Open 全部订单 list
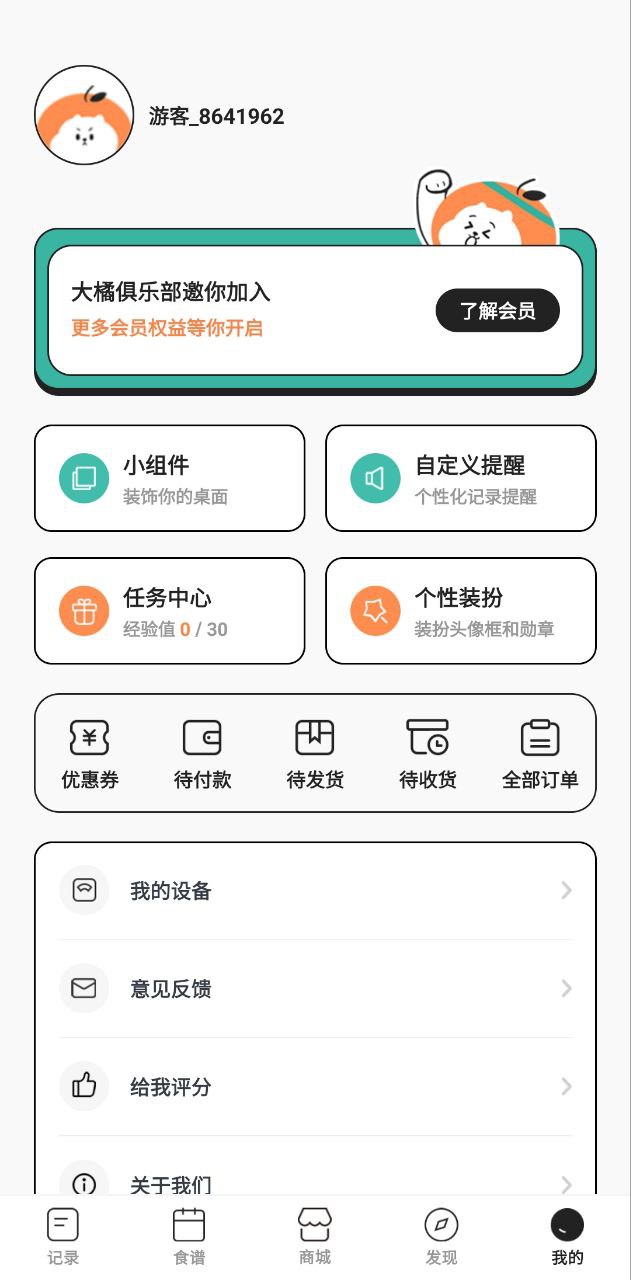Image resolution: width=631 pixels, height=1280 pixels. coord(540,753)
